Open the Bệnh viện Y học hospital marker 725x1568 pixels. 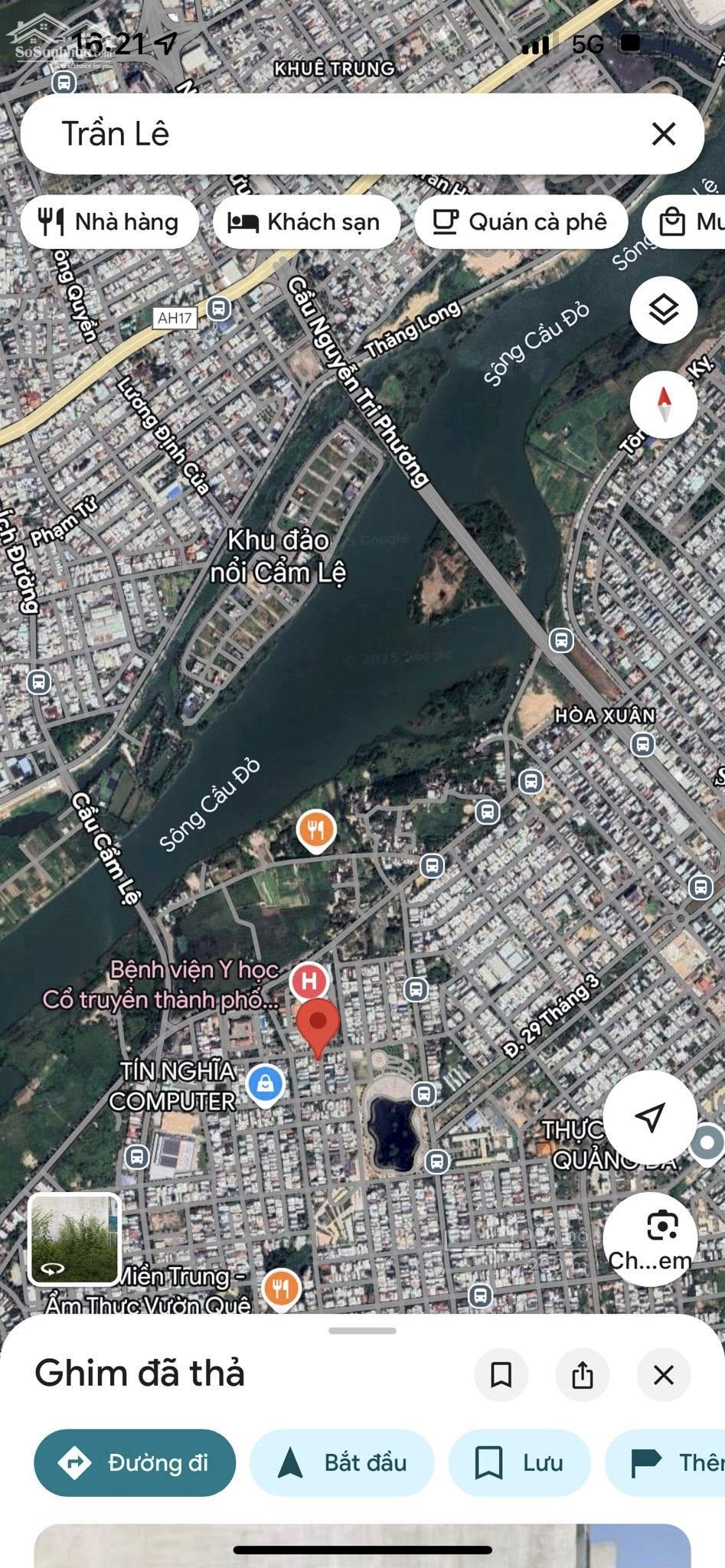(x=309, y=982)
